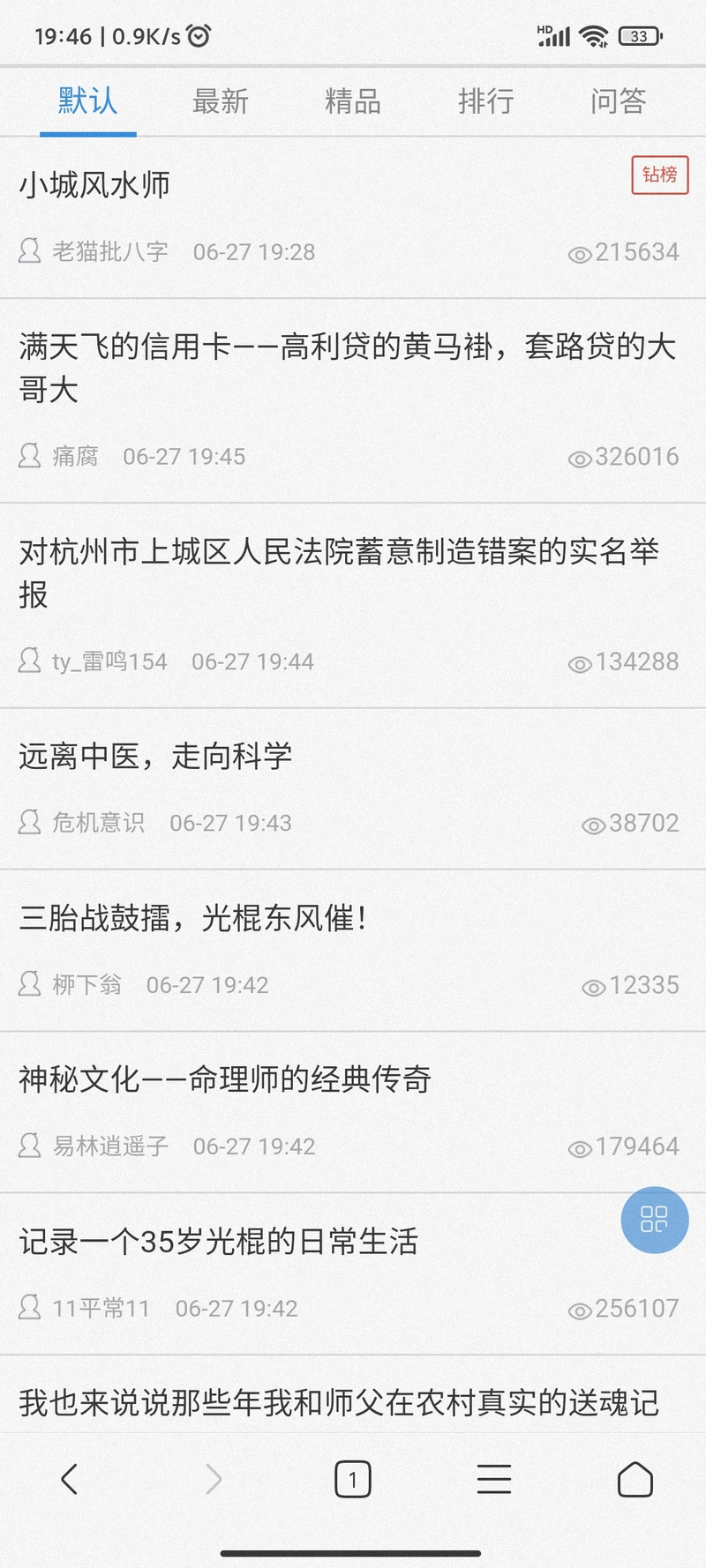Go to the browser home page

(x=635, y=1479)
